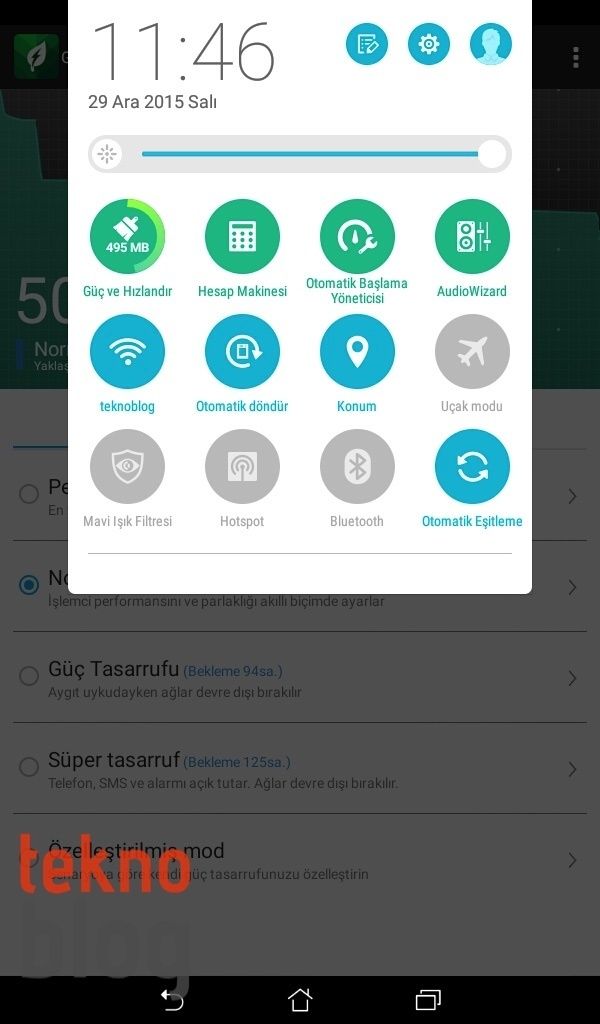Turn off Konum location

tap(357, 352)
